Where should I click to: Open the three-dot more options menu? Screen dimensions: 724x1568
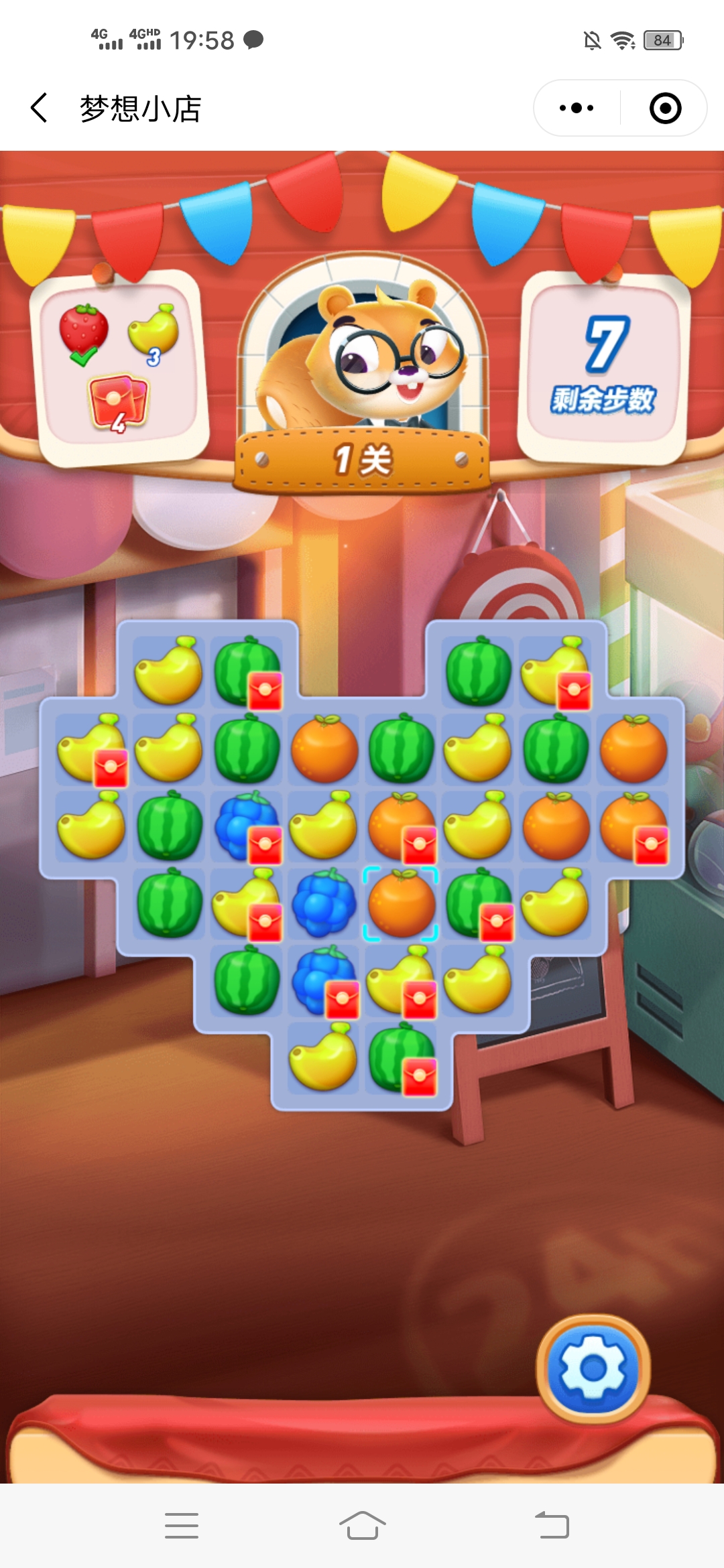[x=577, y=108]
